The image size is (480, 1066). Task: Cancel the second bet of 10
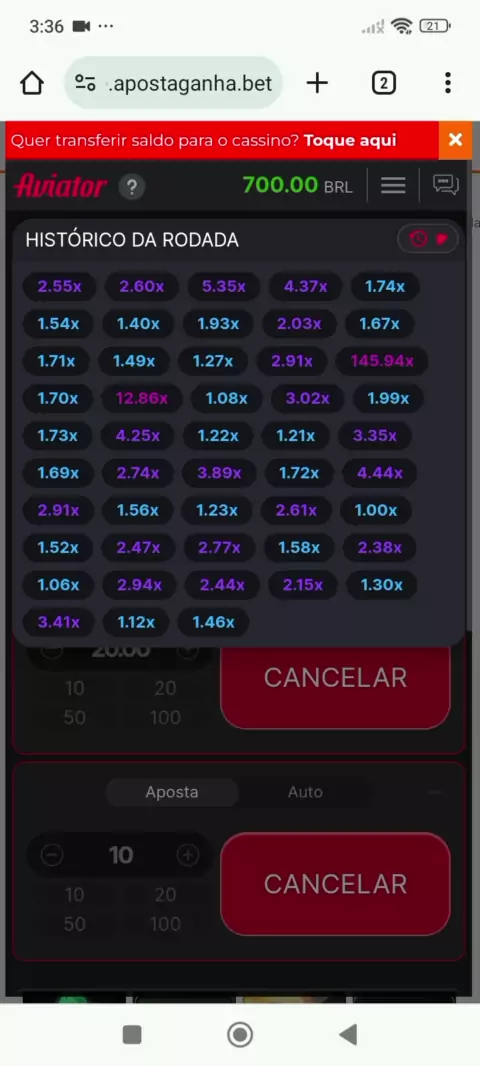335,884
